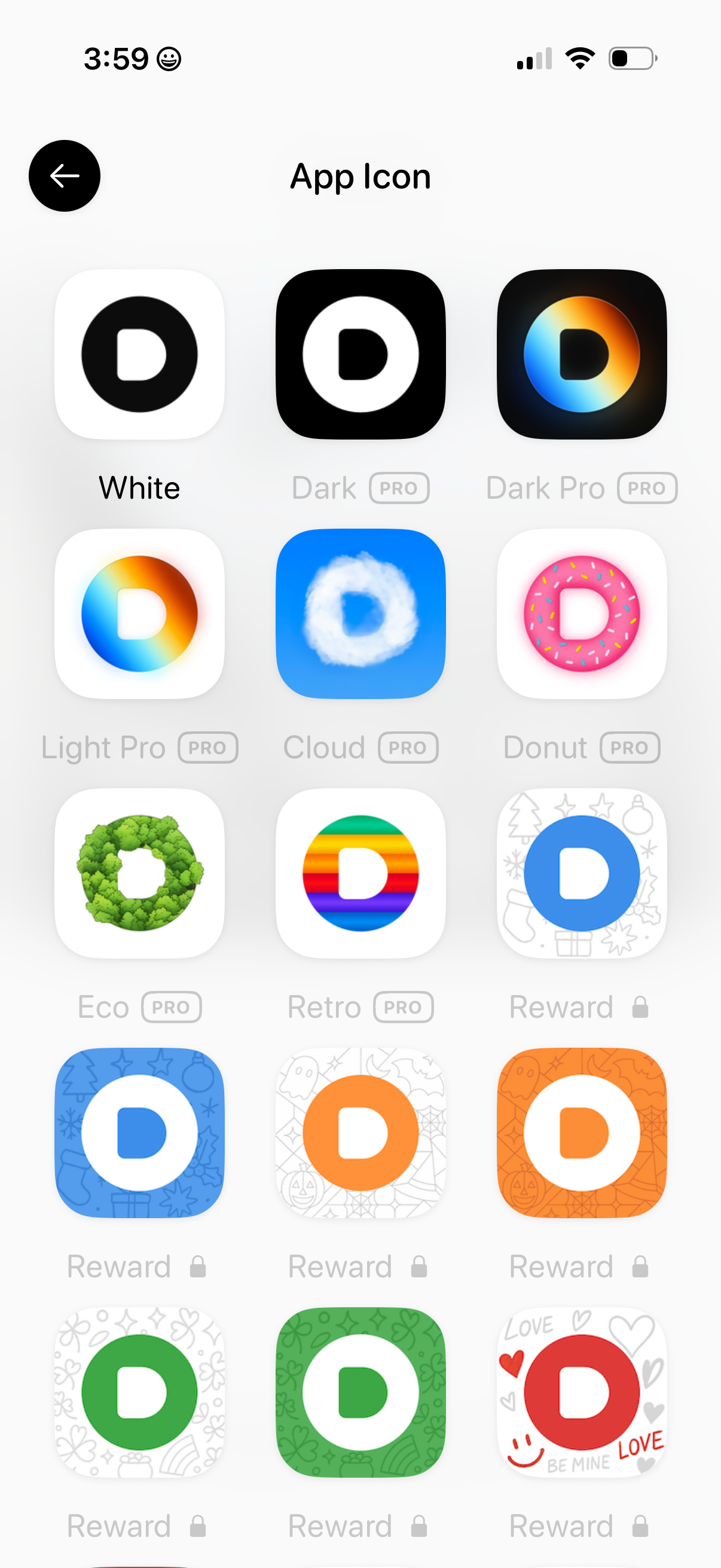Go back using the black arrow button
This screenshot has width=721, height=1568.
[x=65, y=176]
